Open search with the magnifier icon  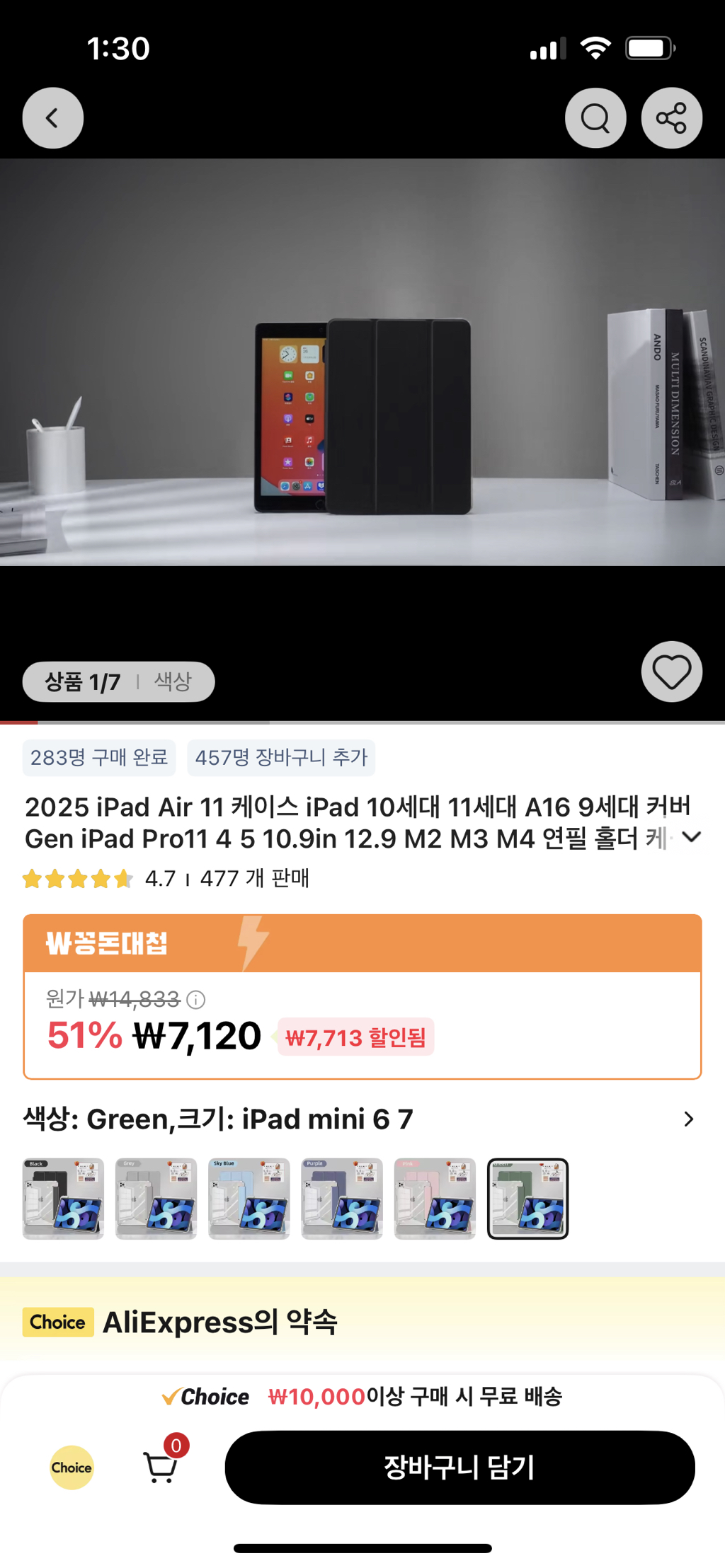tap(595, 117)
